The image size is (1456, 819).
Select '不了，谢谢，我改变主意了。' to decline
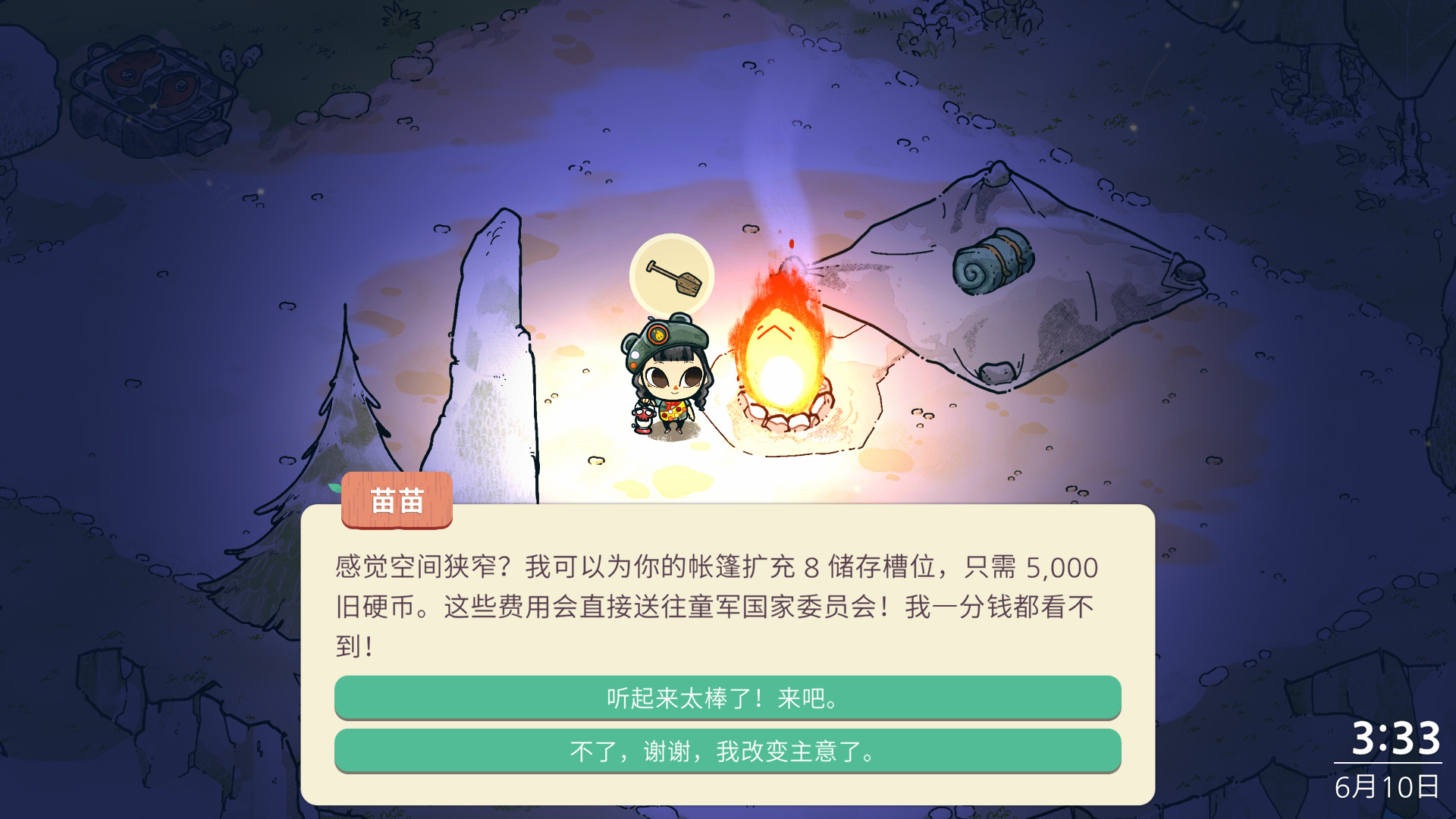(x=727, y=751)
